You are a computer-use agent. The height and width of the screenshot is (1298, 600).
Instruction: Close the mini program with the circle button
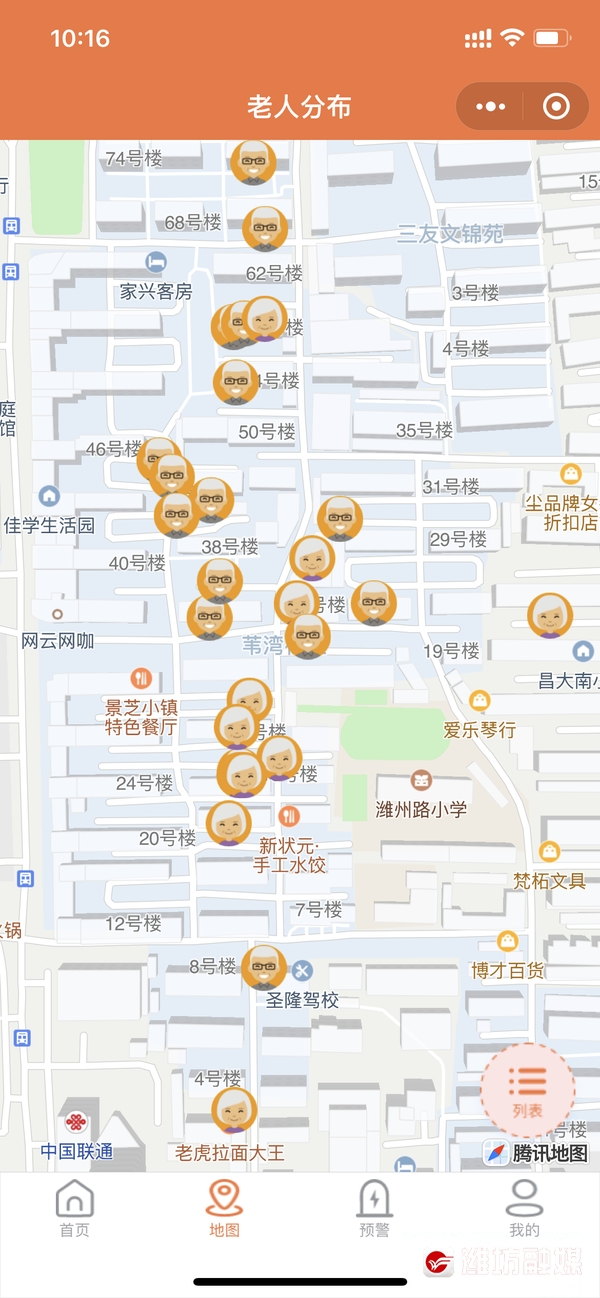[555, 106]
